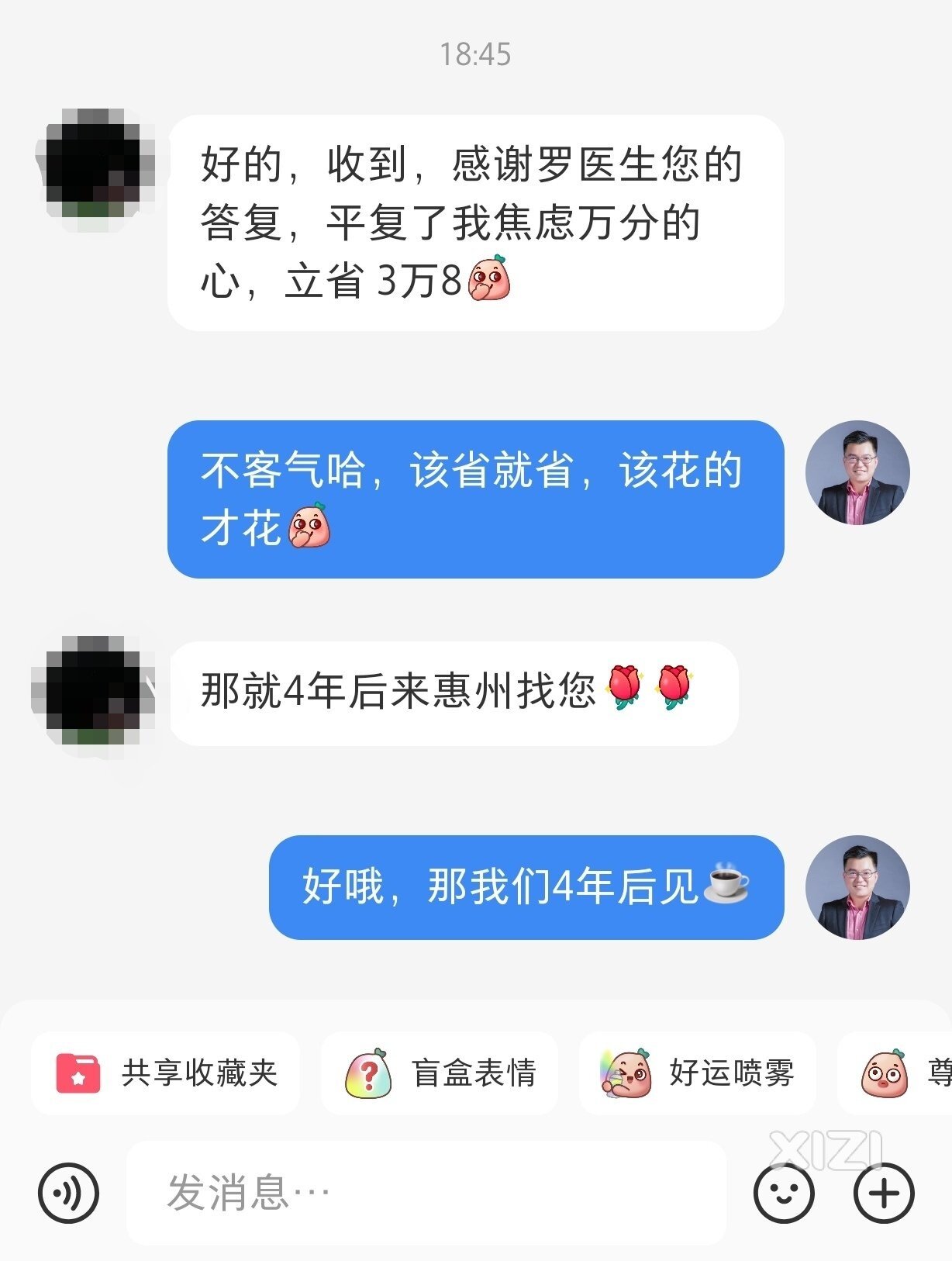
Task: Select the 盲盒表情 blind box sticker chip
Action: pyautogui.click(x=440, y=1073)
